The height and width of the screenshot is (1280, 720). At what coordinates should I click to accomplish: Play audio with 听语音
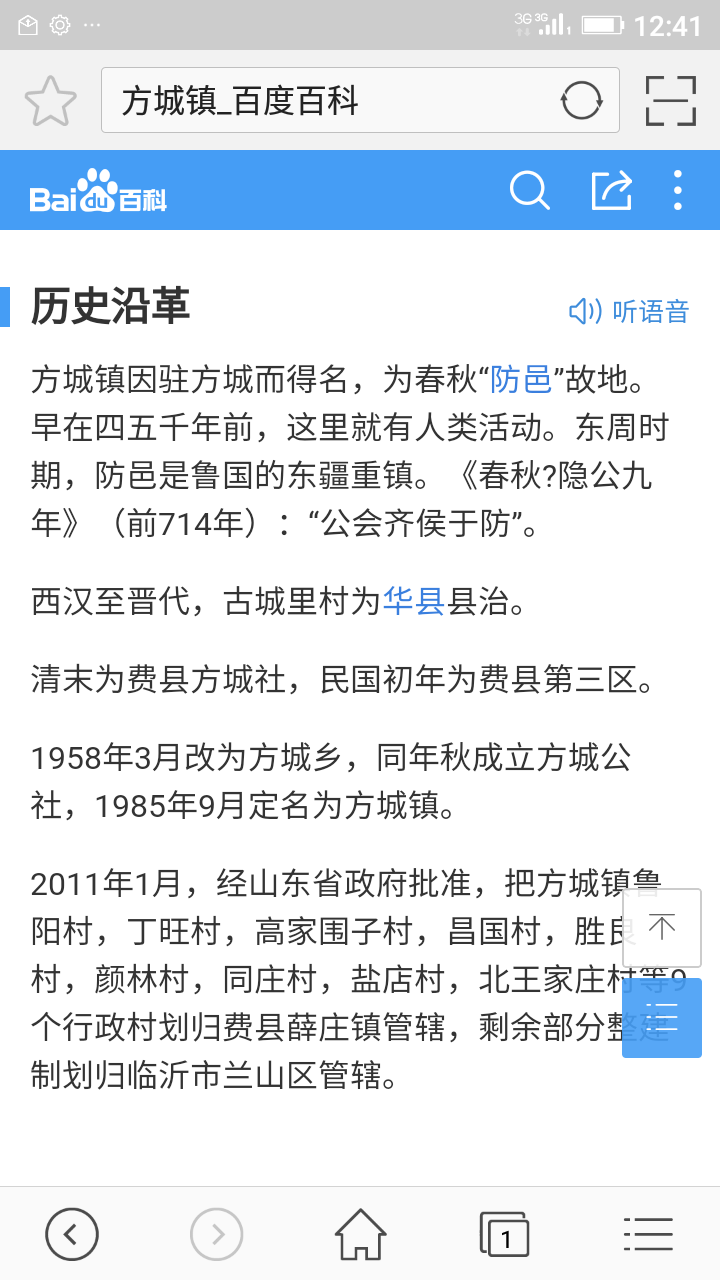click(629, 312)
